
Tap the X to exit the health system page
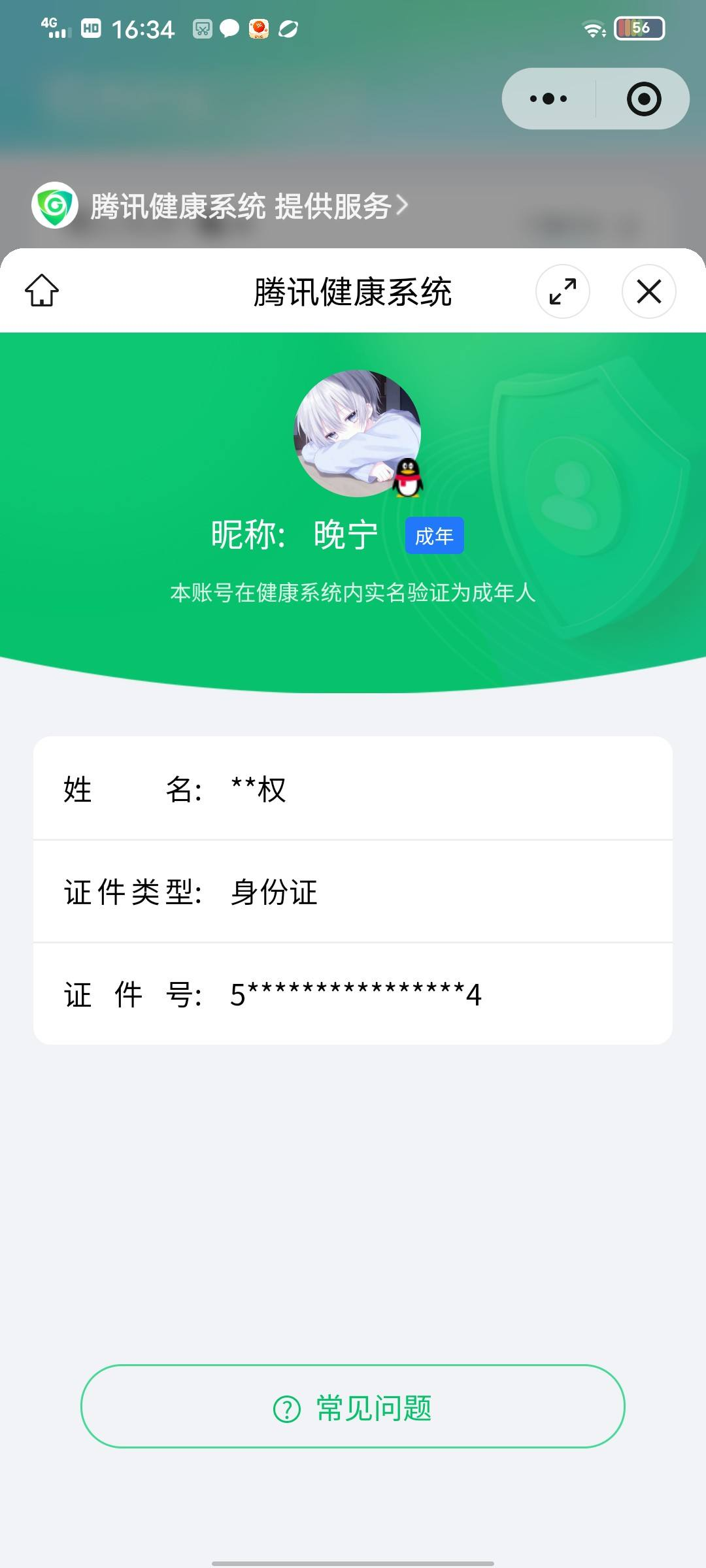[647, 292]
